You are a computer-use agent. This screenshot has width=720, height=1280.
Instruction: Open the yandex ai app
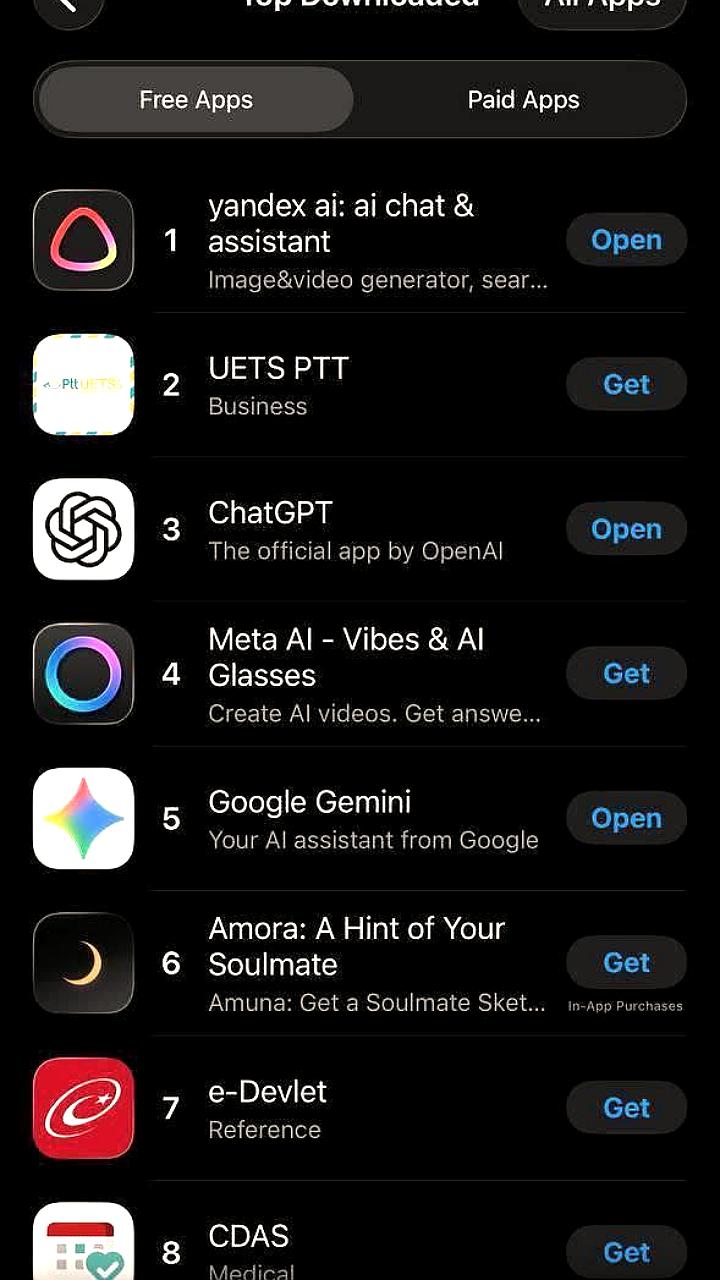tap(626, 240)
